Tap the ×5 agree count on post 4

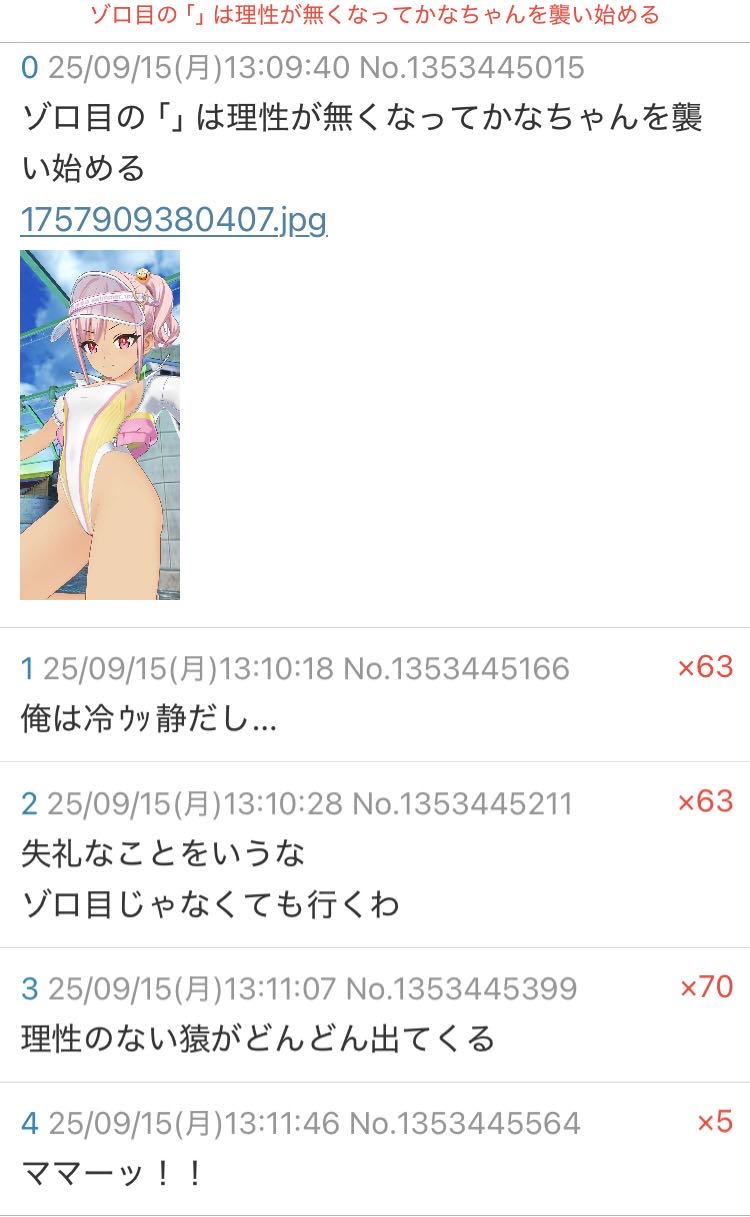(714, 1122)
